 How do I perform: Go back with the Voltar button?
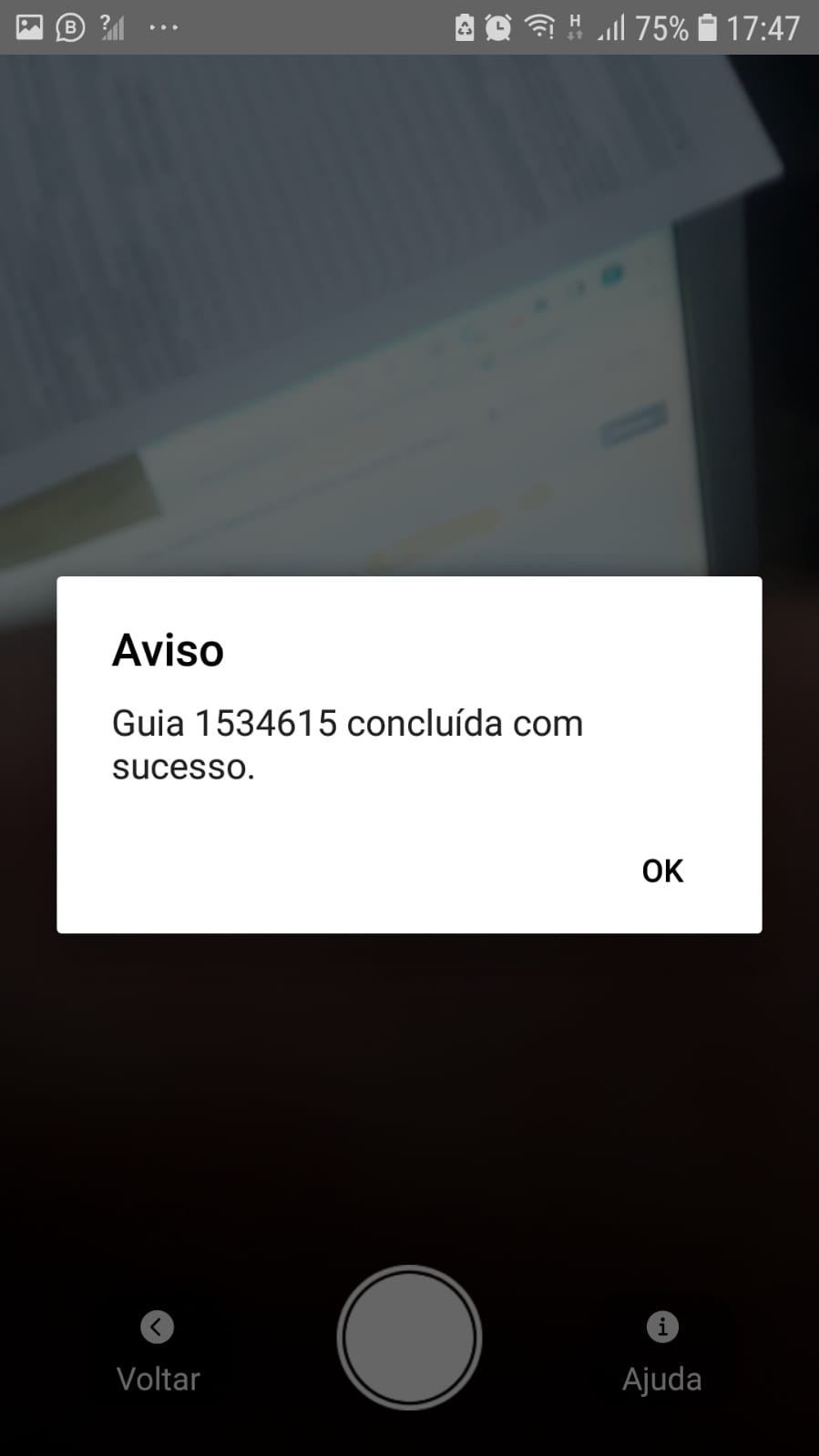pyautogui.click(x=158, y=1353)
